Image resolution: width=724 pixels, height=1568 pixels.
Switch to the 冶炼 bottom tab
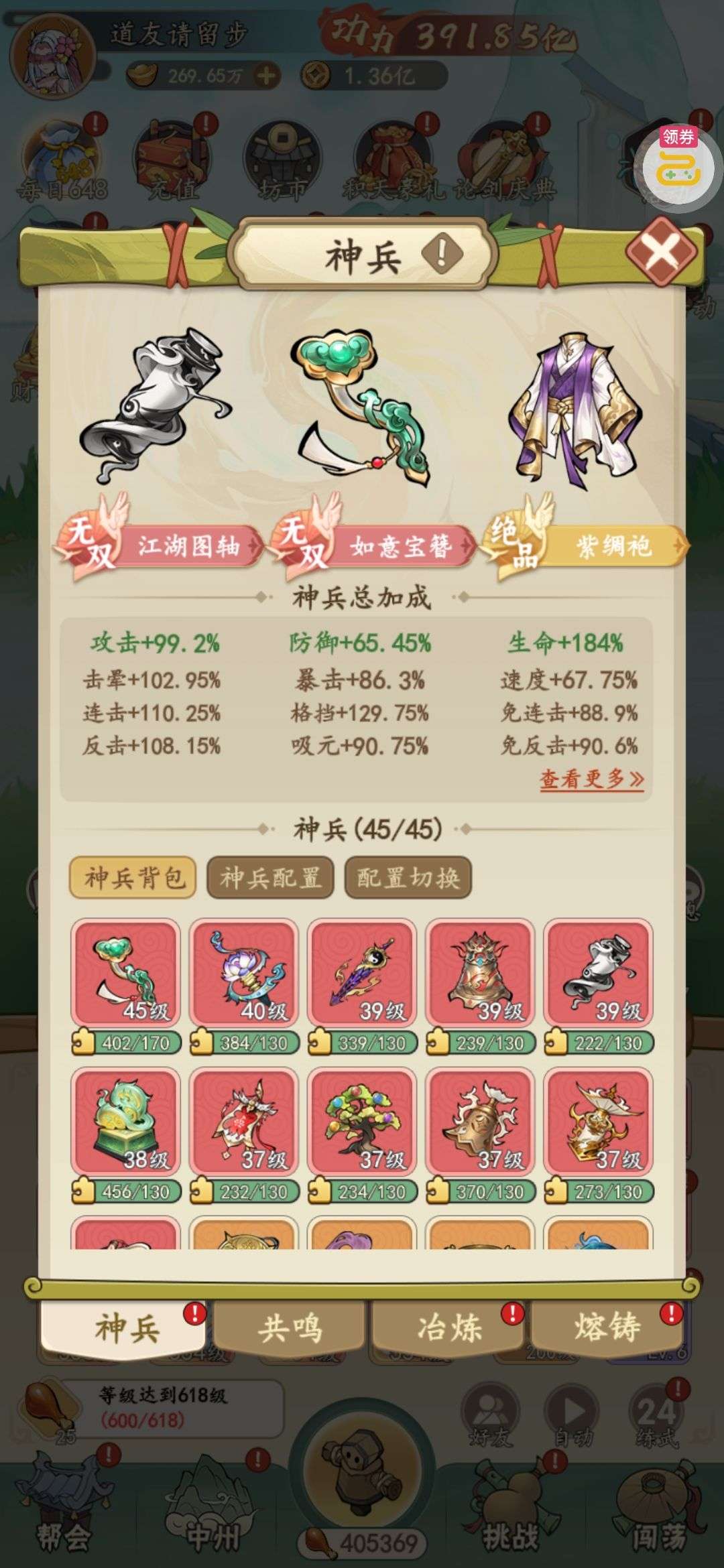tap(448, 1327)
